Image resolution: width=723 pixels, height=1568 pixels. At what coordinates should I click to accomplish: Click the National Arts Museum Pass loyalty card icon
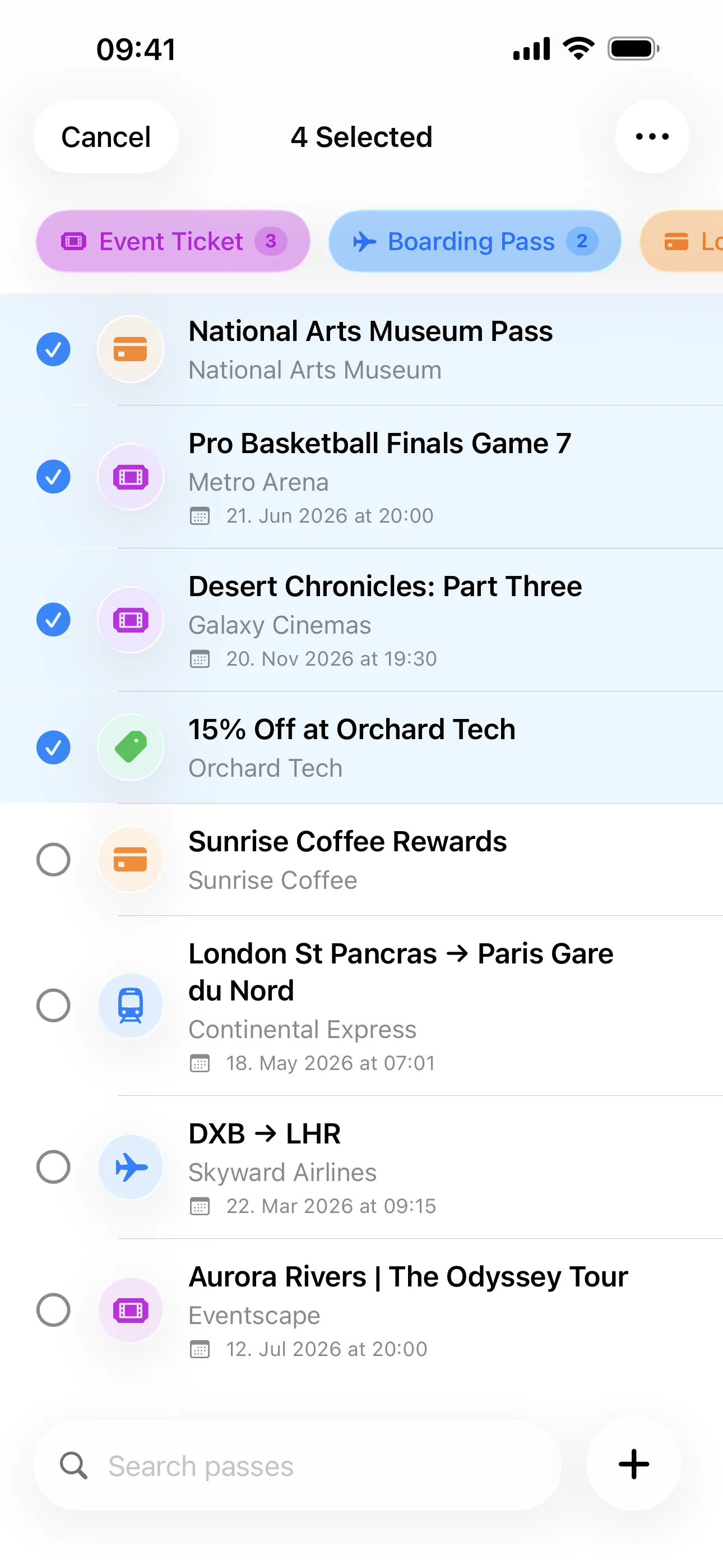130,349
